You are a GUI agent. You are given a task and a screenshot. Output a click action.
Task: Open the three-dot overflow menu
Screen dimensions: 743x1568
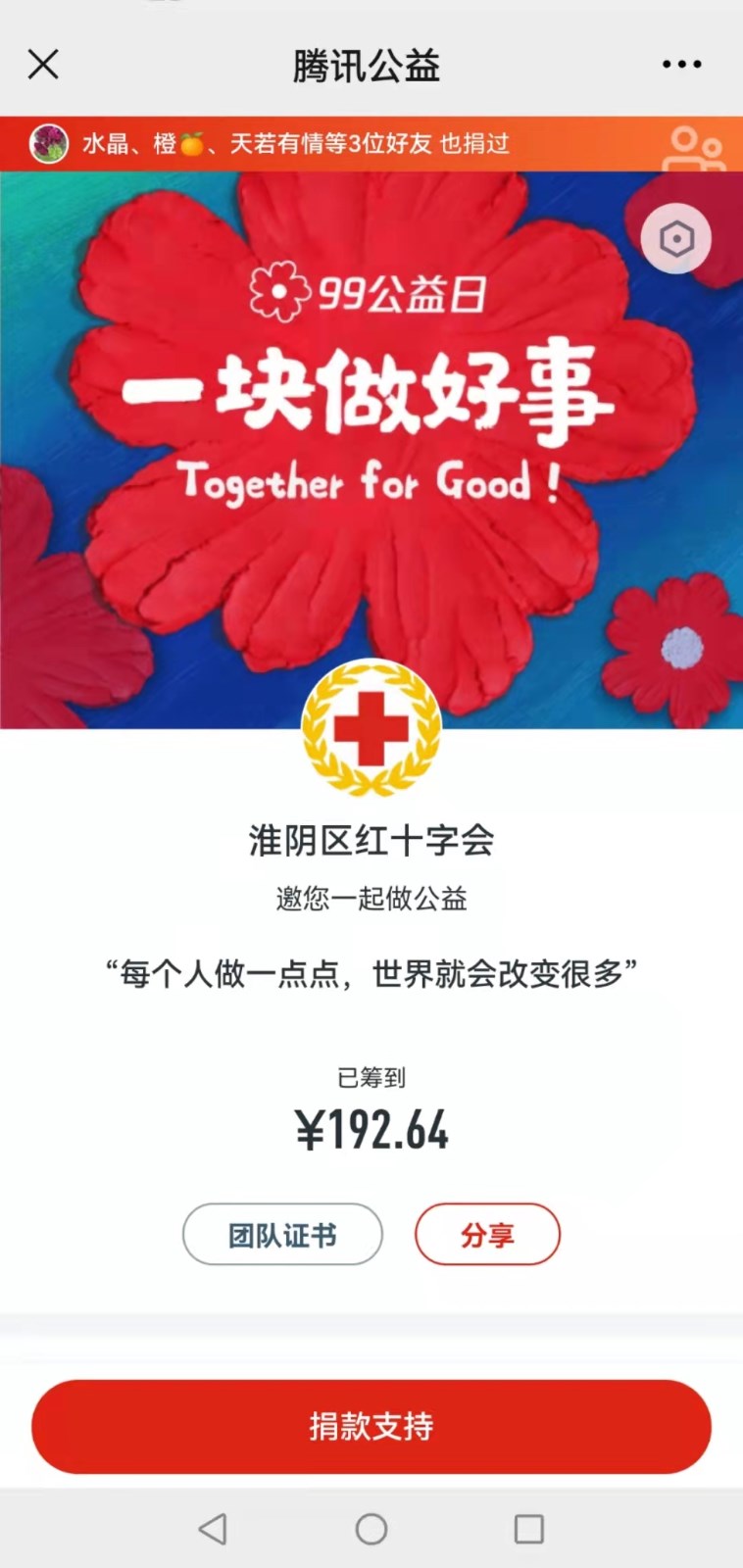681,65
